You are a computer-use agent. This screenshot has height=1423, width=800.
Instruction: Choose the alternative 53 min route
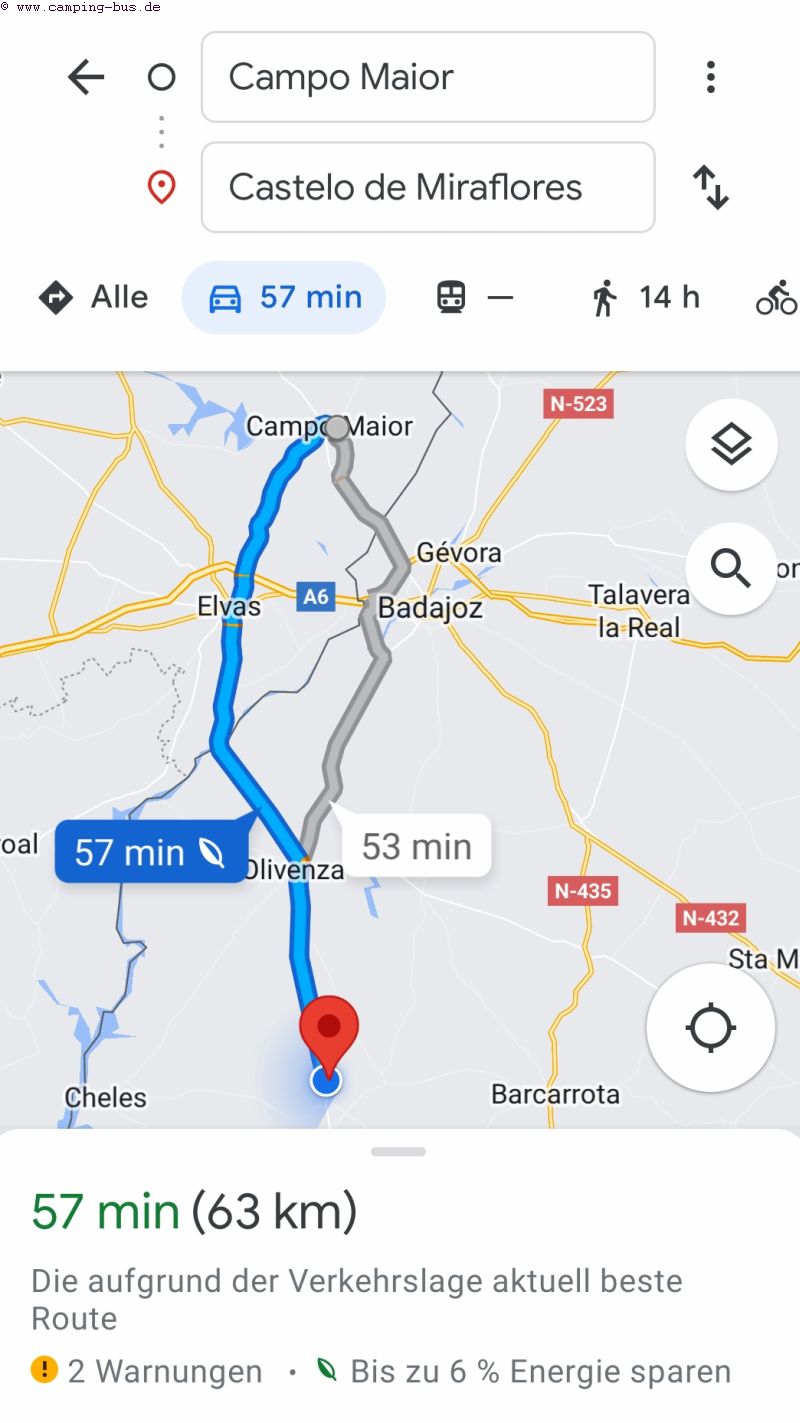point(416,847)
